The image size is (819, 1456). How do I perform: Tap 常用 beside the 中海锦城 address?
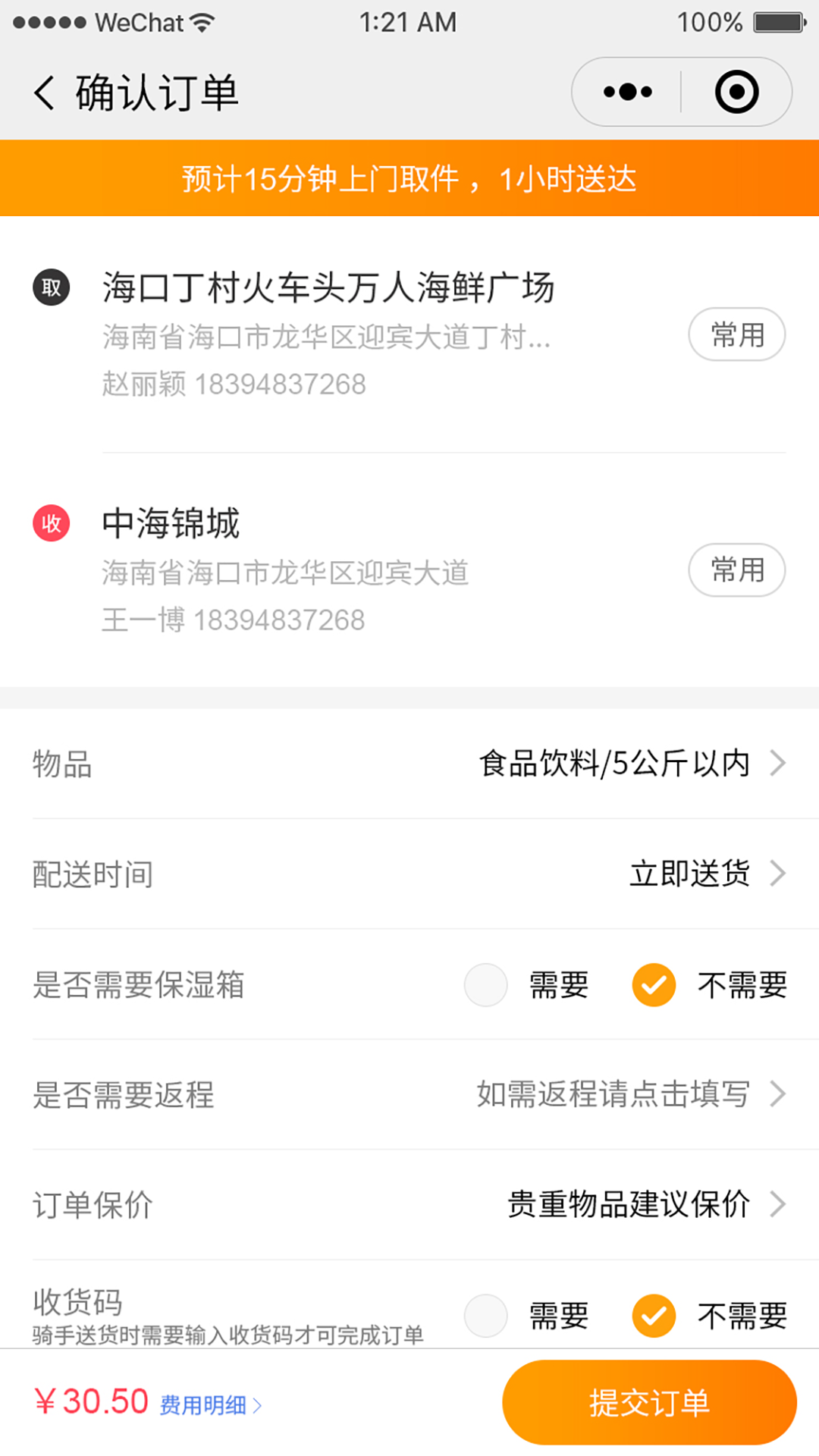(x=736, y=570)
